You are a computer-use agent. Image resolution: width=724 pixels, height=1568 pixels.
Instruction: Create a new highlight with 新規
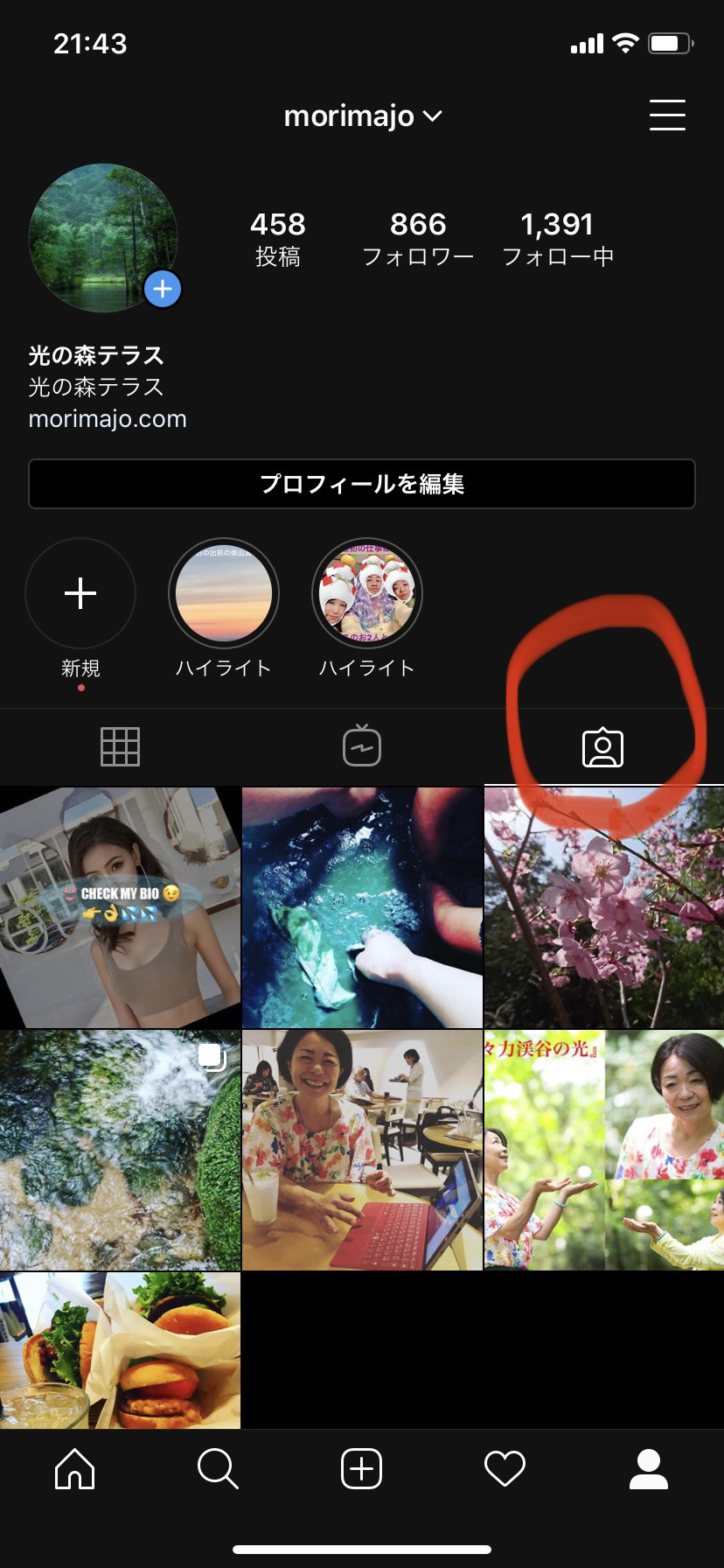[x=80, y=594]
